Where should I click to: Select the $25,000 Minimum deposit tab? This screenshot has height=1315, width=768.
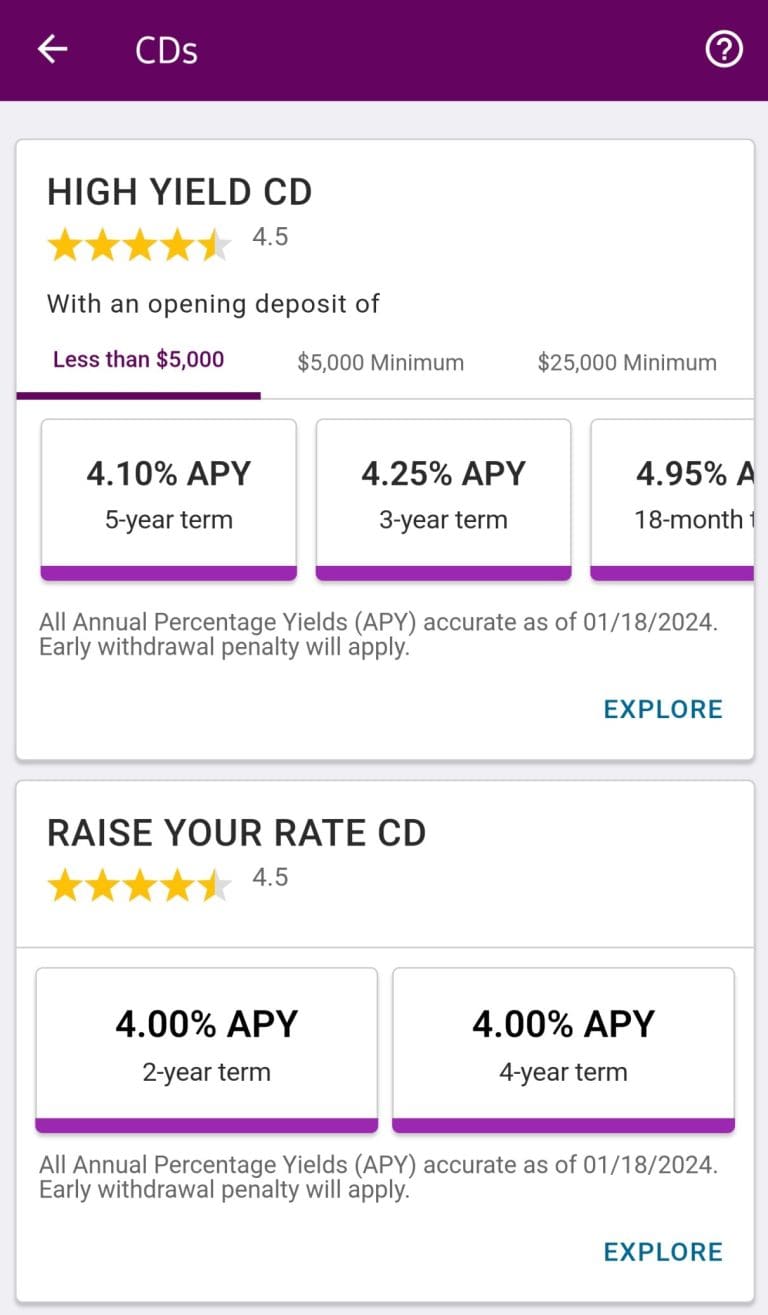(x=626, y=362)
